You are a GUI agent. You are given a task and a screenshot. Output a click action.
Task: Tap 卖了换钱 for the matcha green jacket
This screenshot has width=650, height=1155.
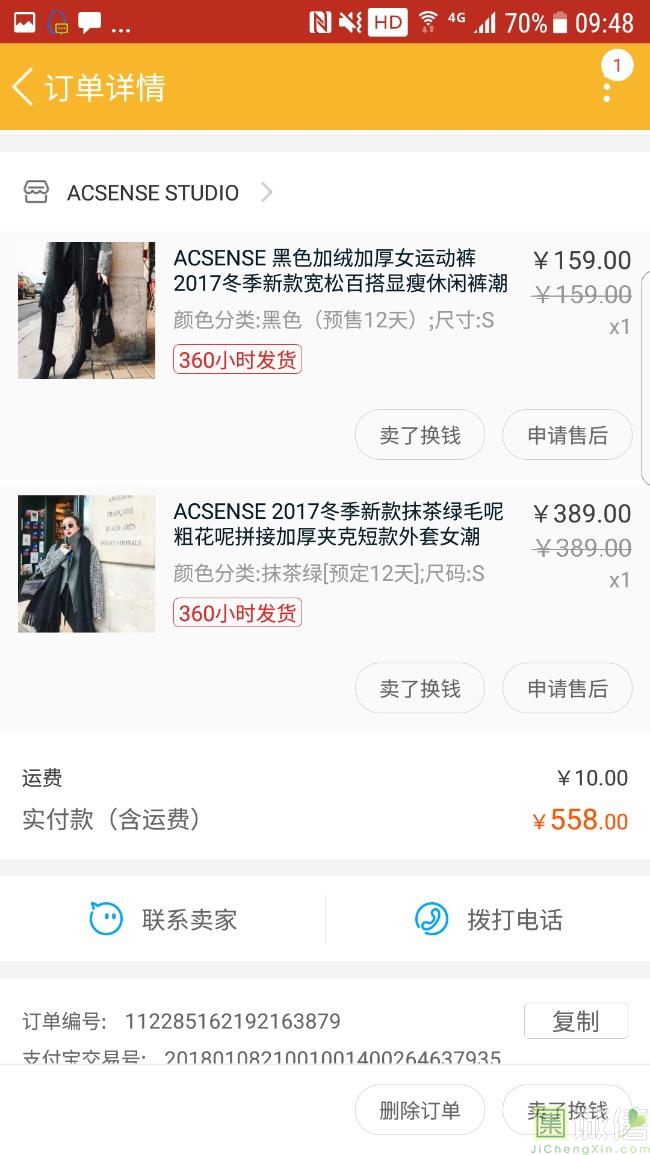(420, 688)
